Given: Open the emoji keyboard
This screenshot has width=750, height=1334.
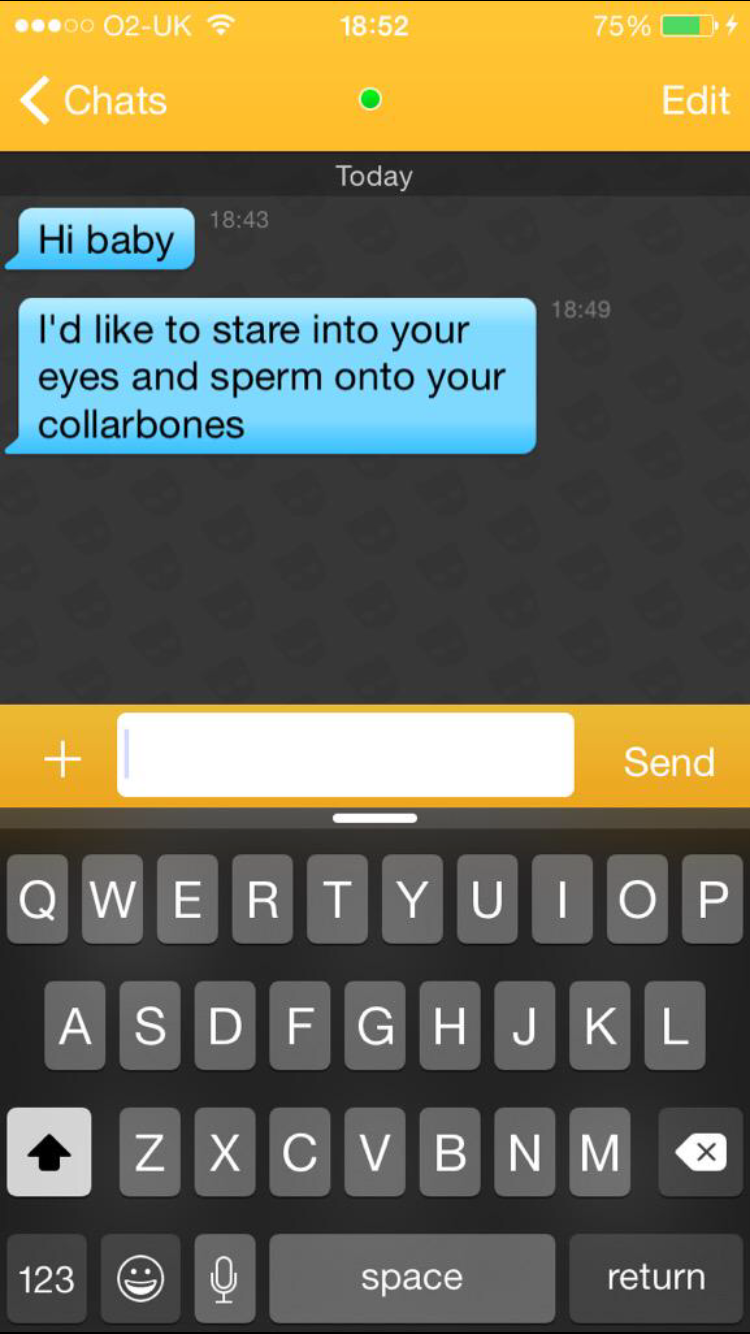Looking at the screenshot, I should click(x=141, y=1278).
